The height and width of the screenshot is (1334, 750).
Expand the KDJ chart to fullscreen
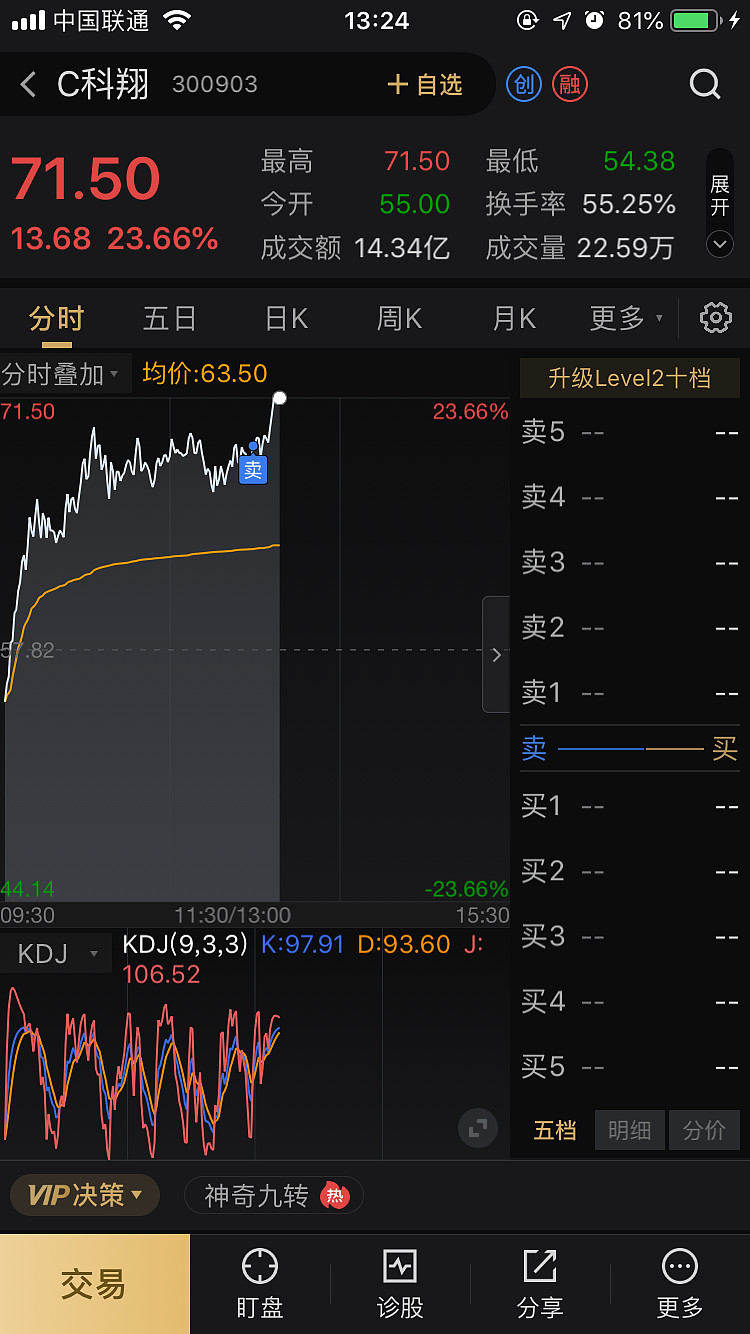coord(477,1128)
